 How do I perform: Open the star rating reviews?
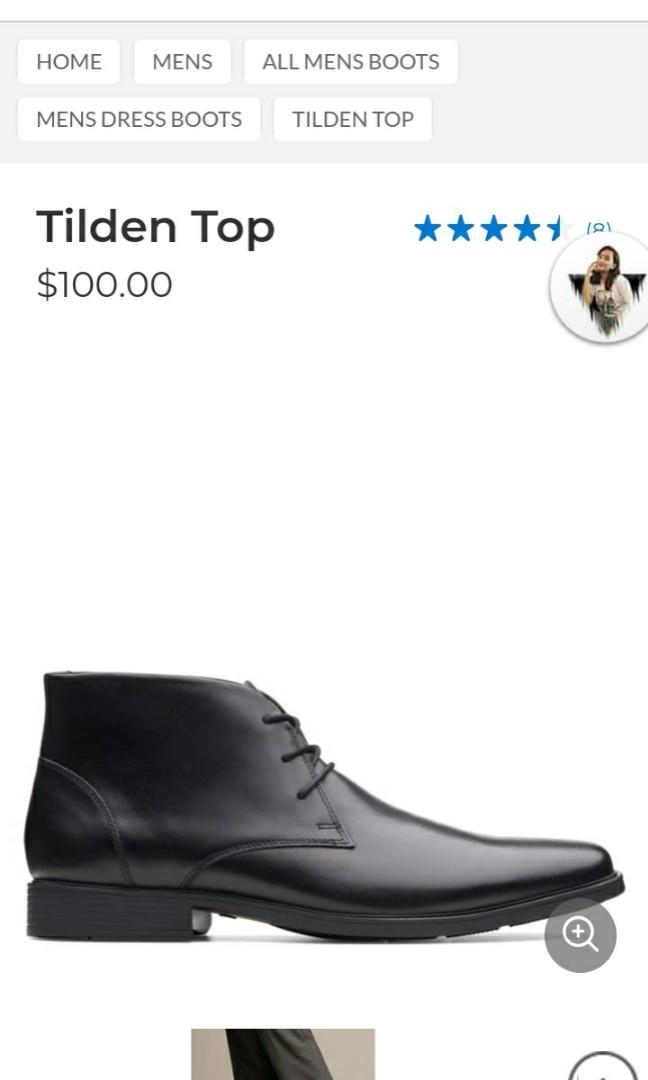tap(490, 229)
